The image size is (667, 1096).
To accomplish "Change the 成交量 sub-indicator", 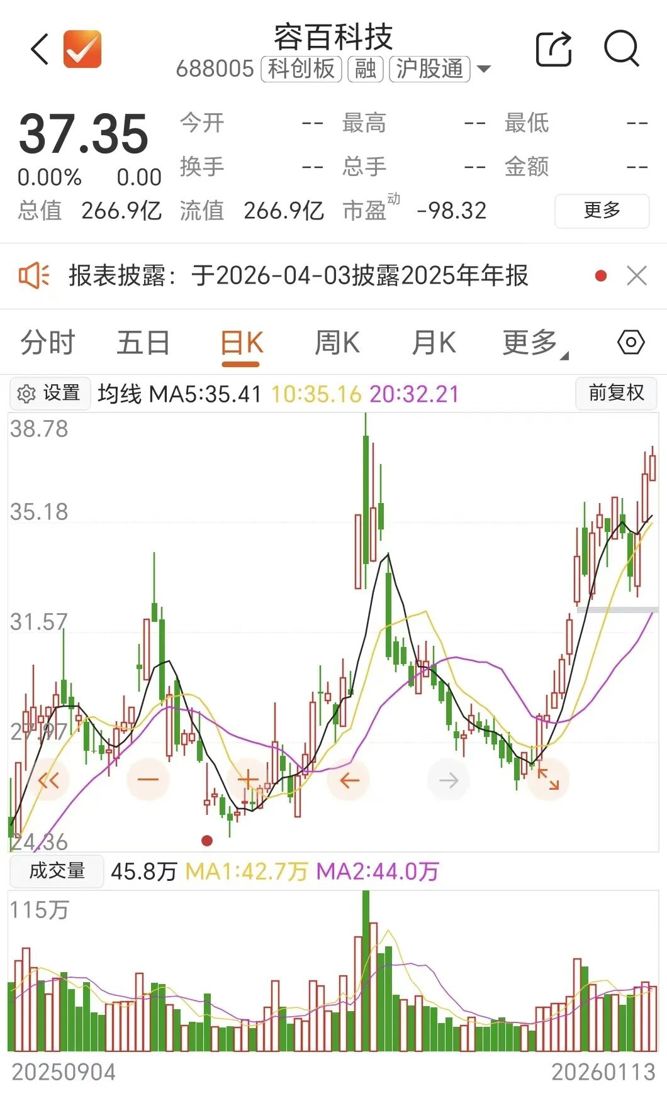I will (57, 871).
